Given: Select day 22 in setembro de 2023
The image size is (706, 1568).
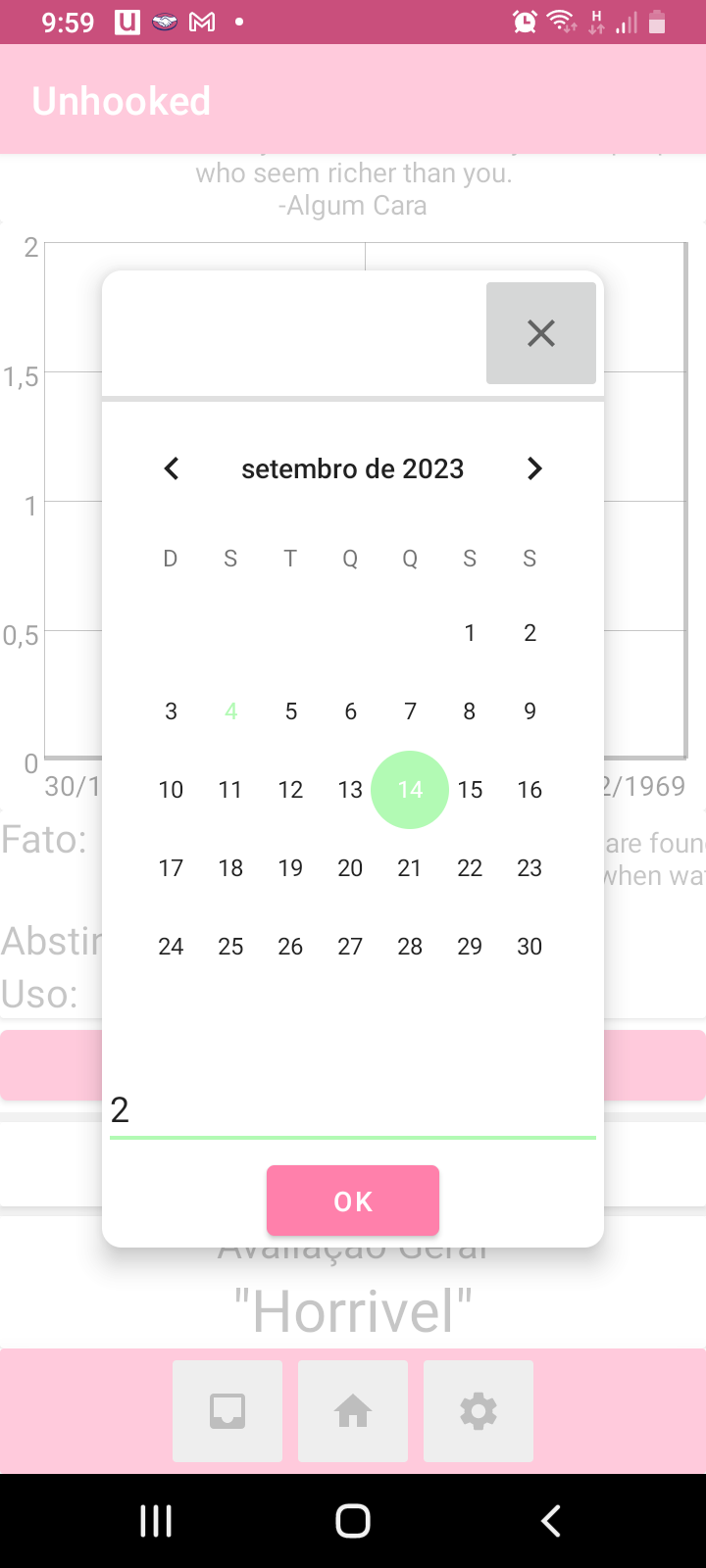Looking at the screenshot, I should (470, 868).
